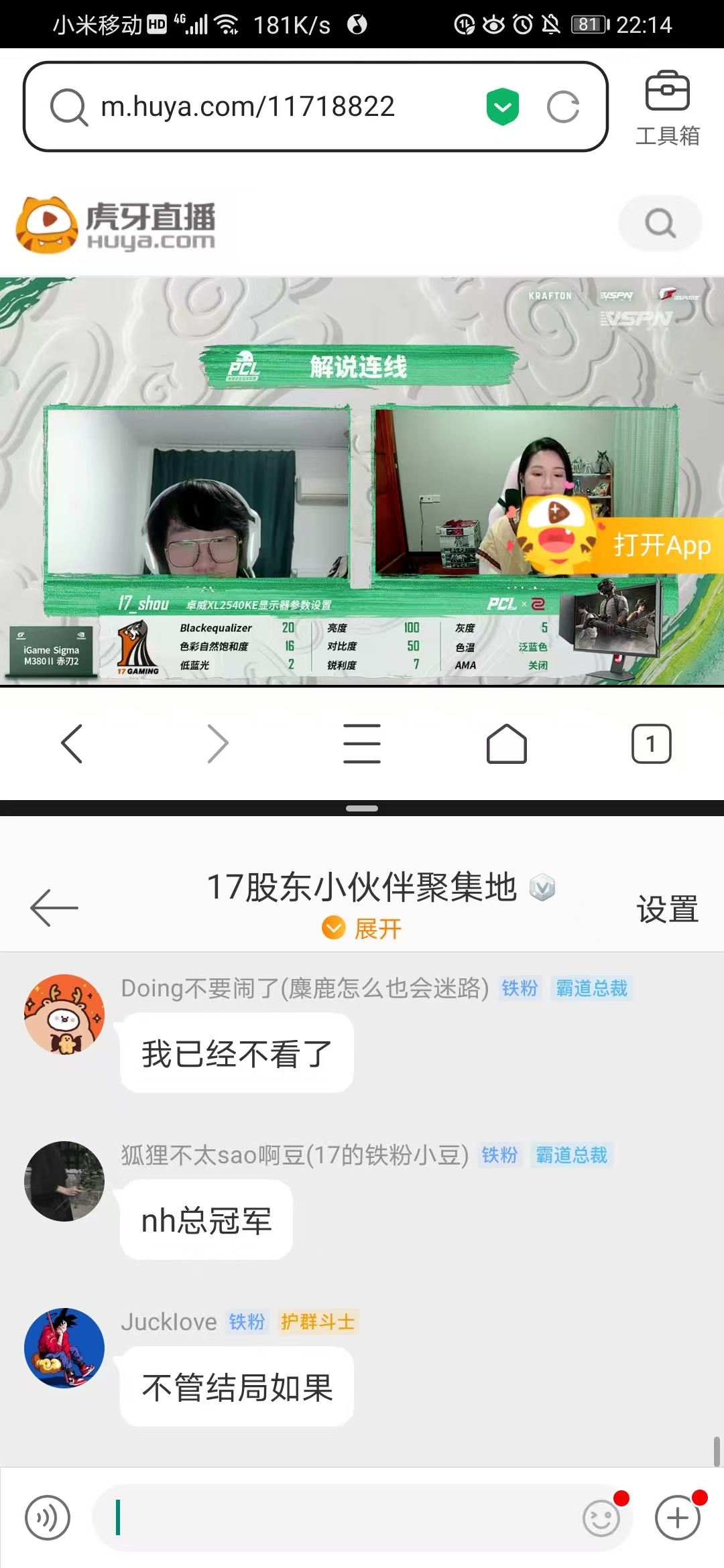724x1568 pixels.
Task: Tap the plus icon to attach content
Action: (x=676, y=1518)
